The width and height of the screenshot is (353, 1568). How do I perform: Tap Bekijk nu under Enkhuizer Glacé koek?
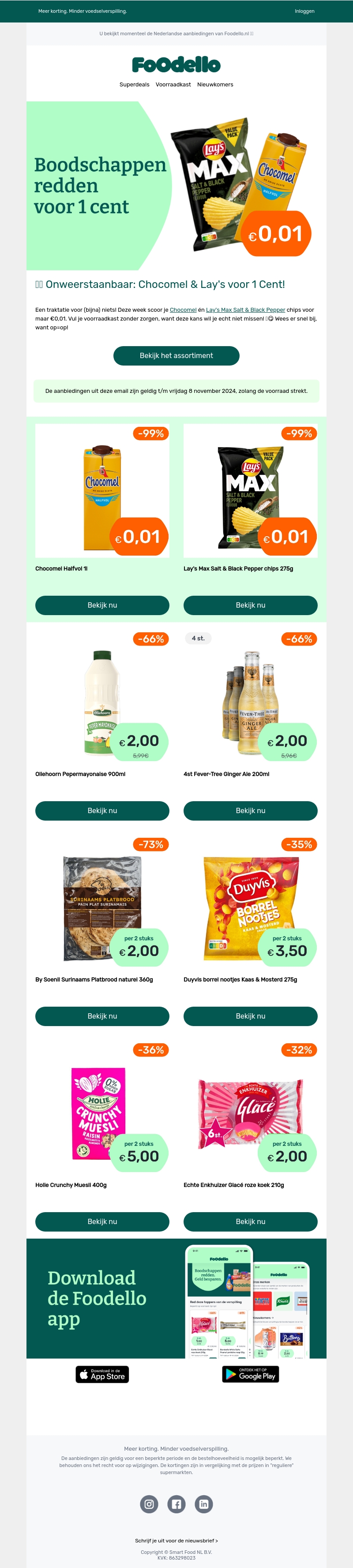pyautogui.click(x=250, y=1222)
